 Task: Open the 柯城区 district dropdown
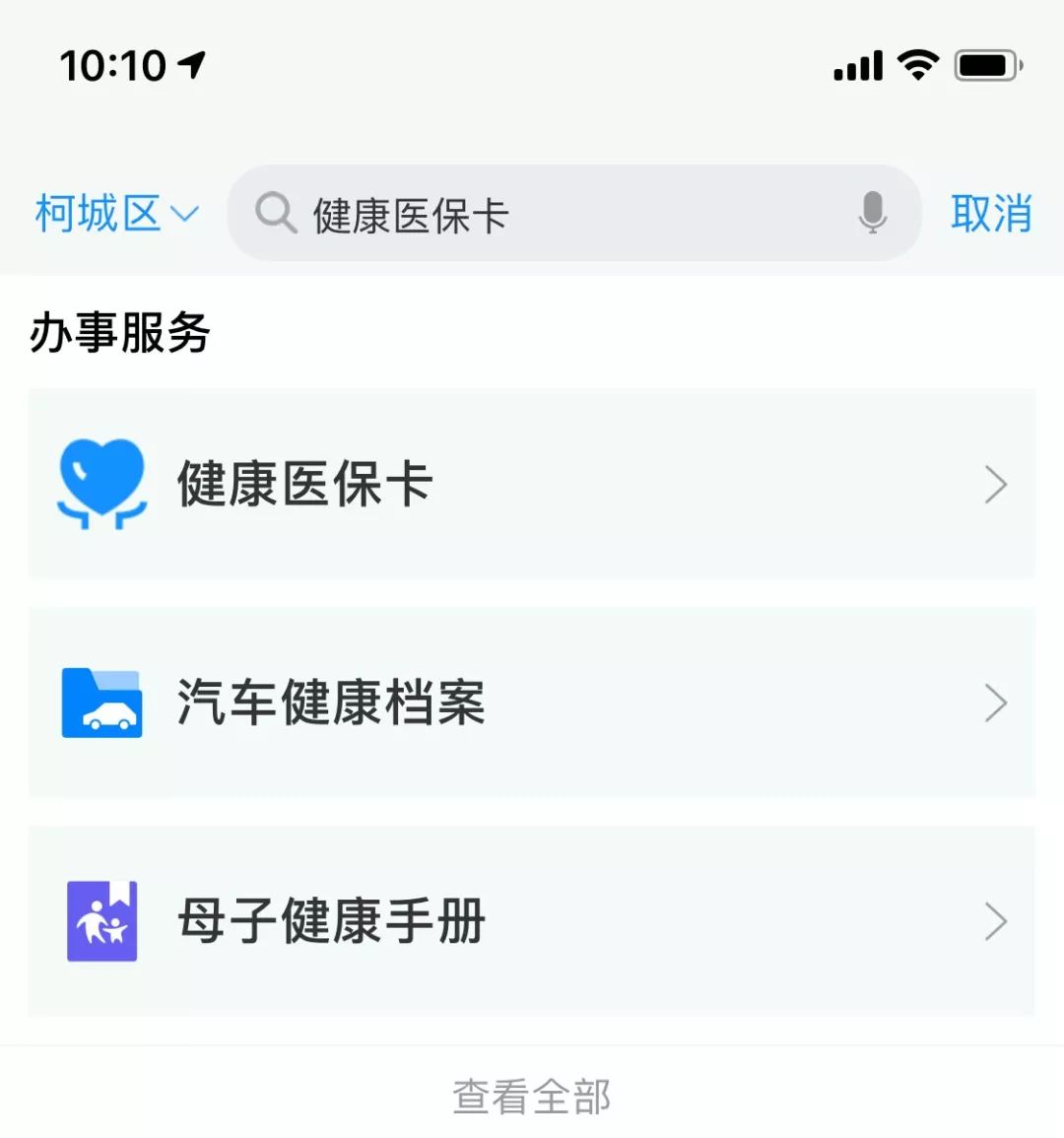click(x=116, y=214)
